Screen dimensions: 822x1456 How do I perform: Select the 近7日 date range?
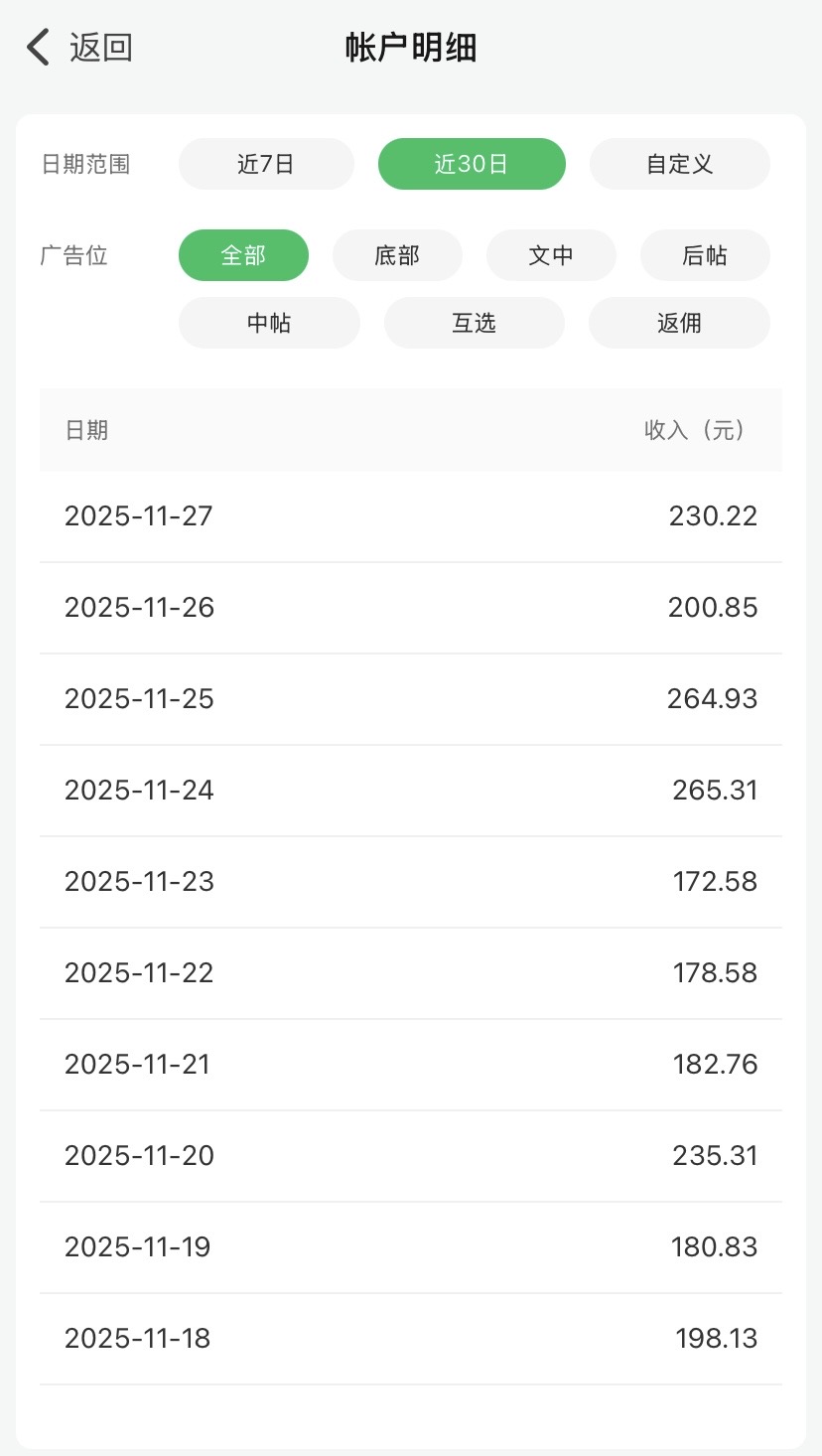[266, 164]
